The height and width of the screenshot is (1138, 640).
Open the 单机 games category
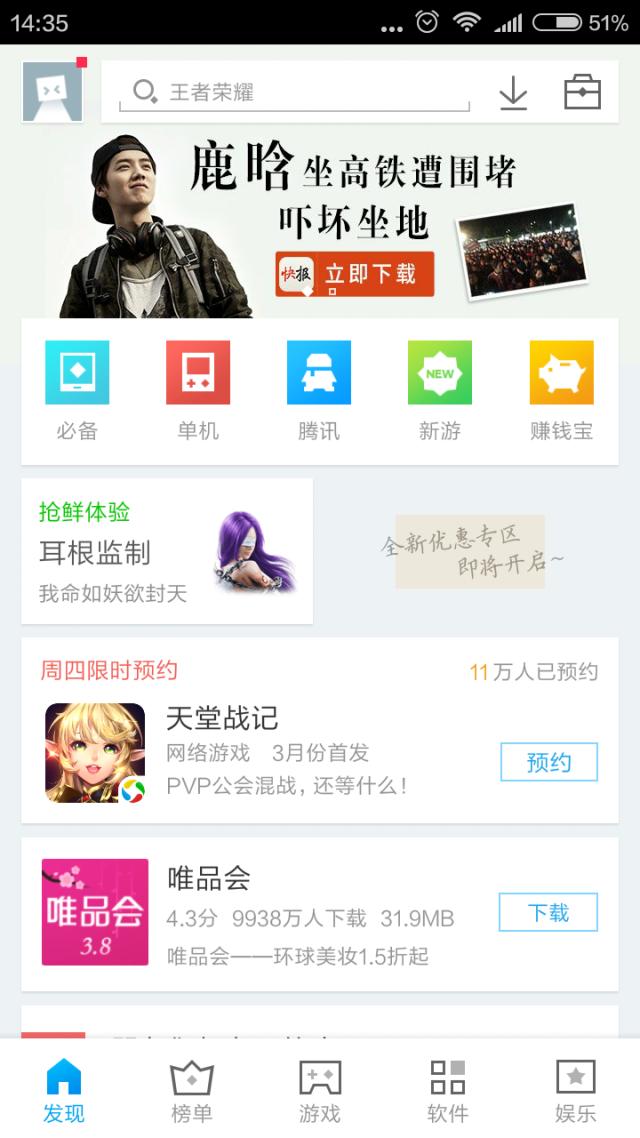point(198,390)
